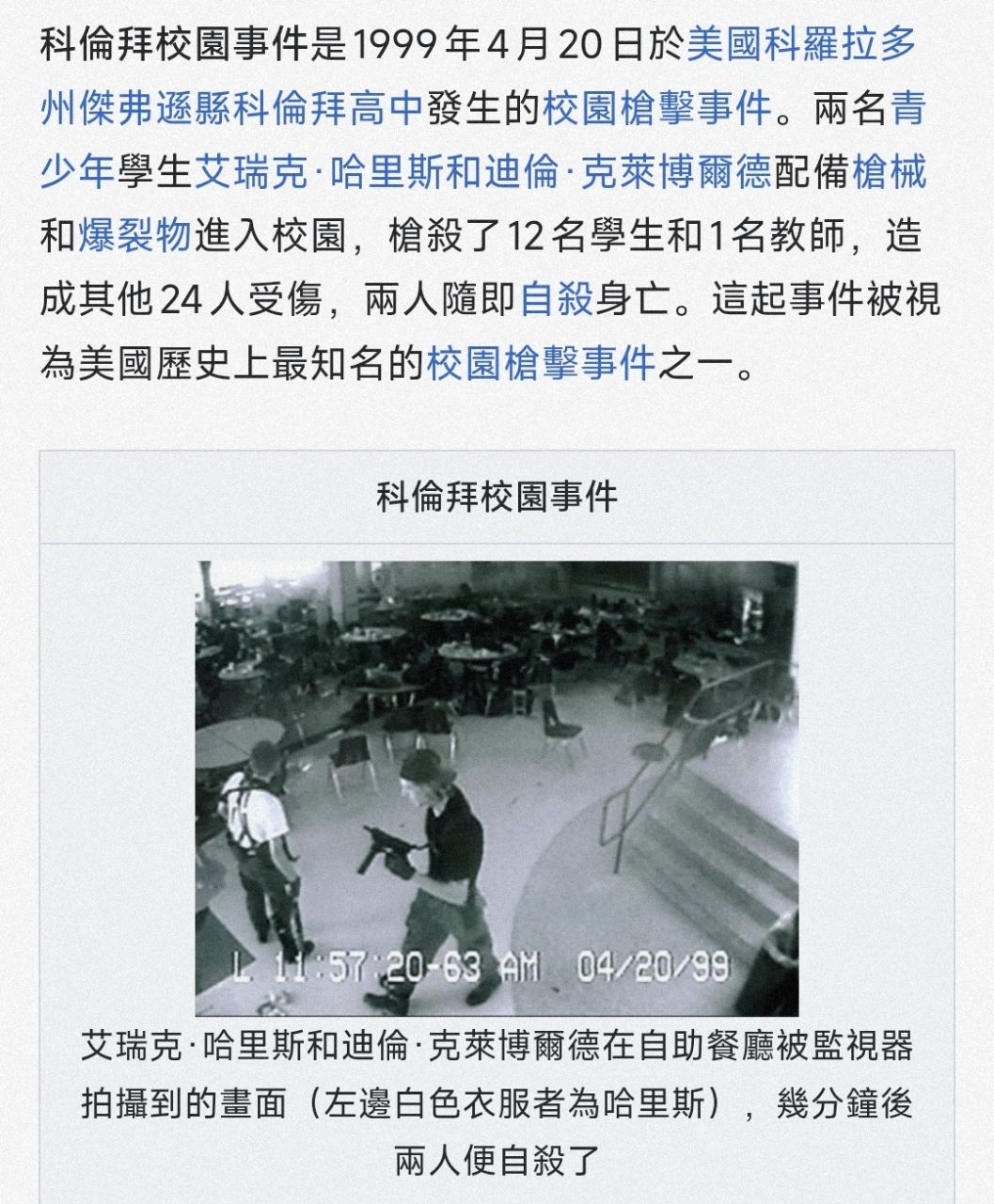Open the 自殺 link
Image resolution: width=994 pixels, height=1204 pixels.
(x=556, y=300)
